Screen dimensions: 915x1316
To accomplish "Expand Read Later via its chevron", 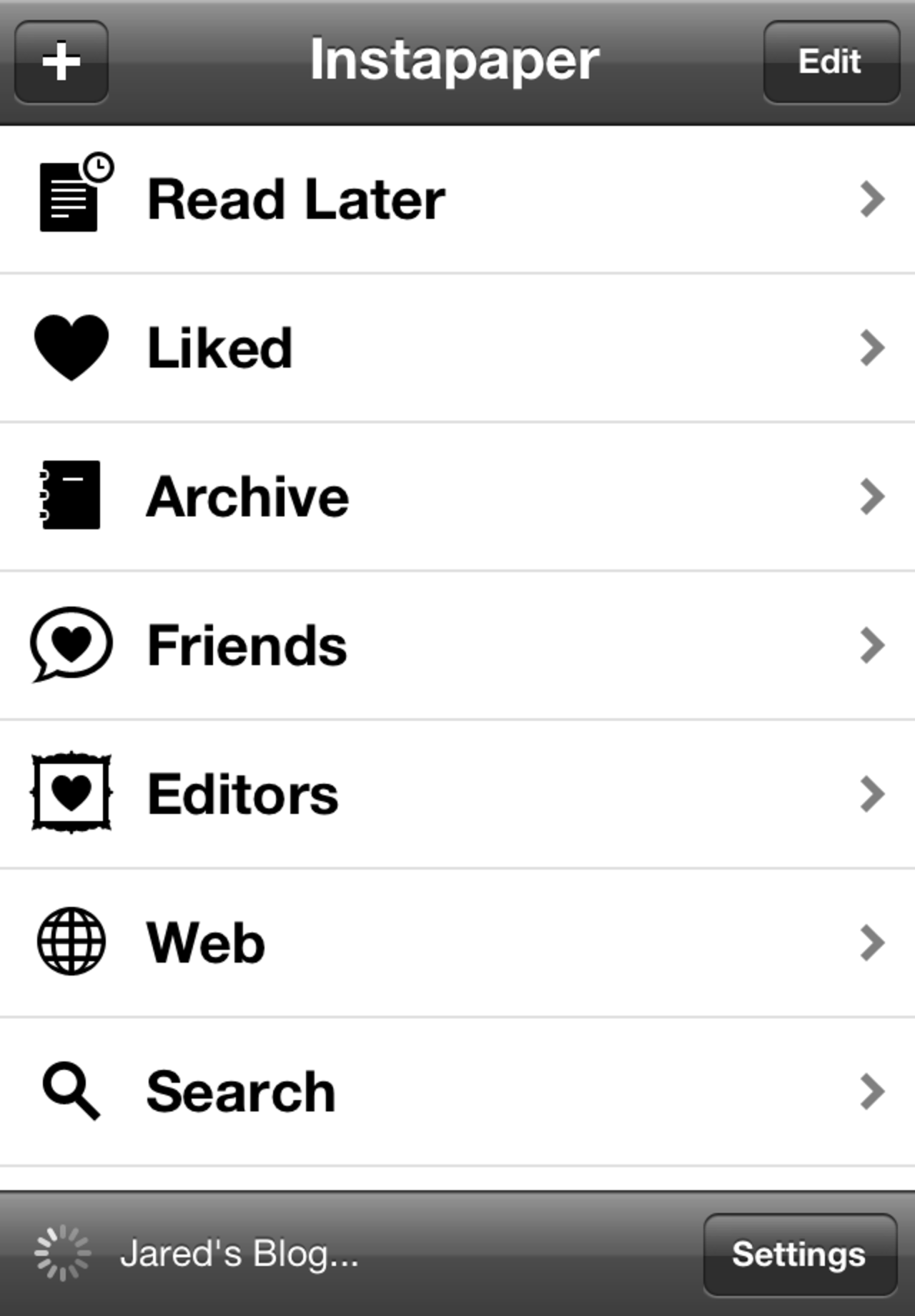I will (871, 199).
